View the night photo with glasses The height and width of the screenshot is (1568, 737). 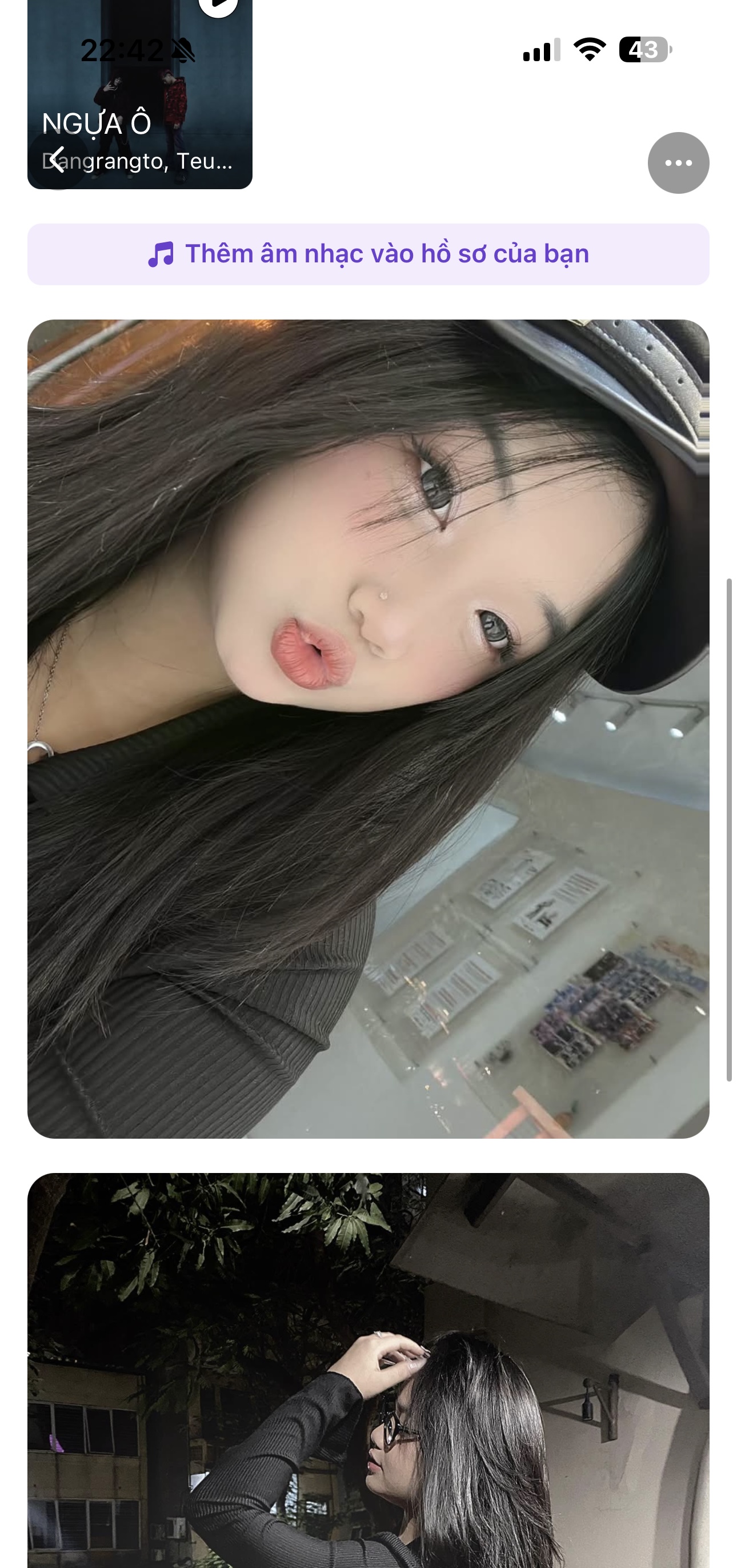368,1370
